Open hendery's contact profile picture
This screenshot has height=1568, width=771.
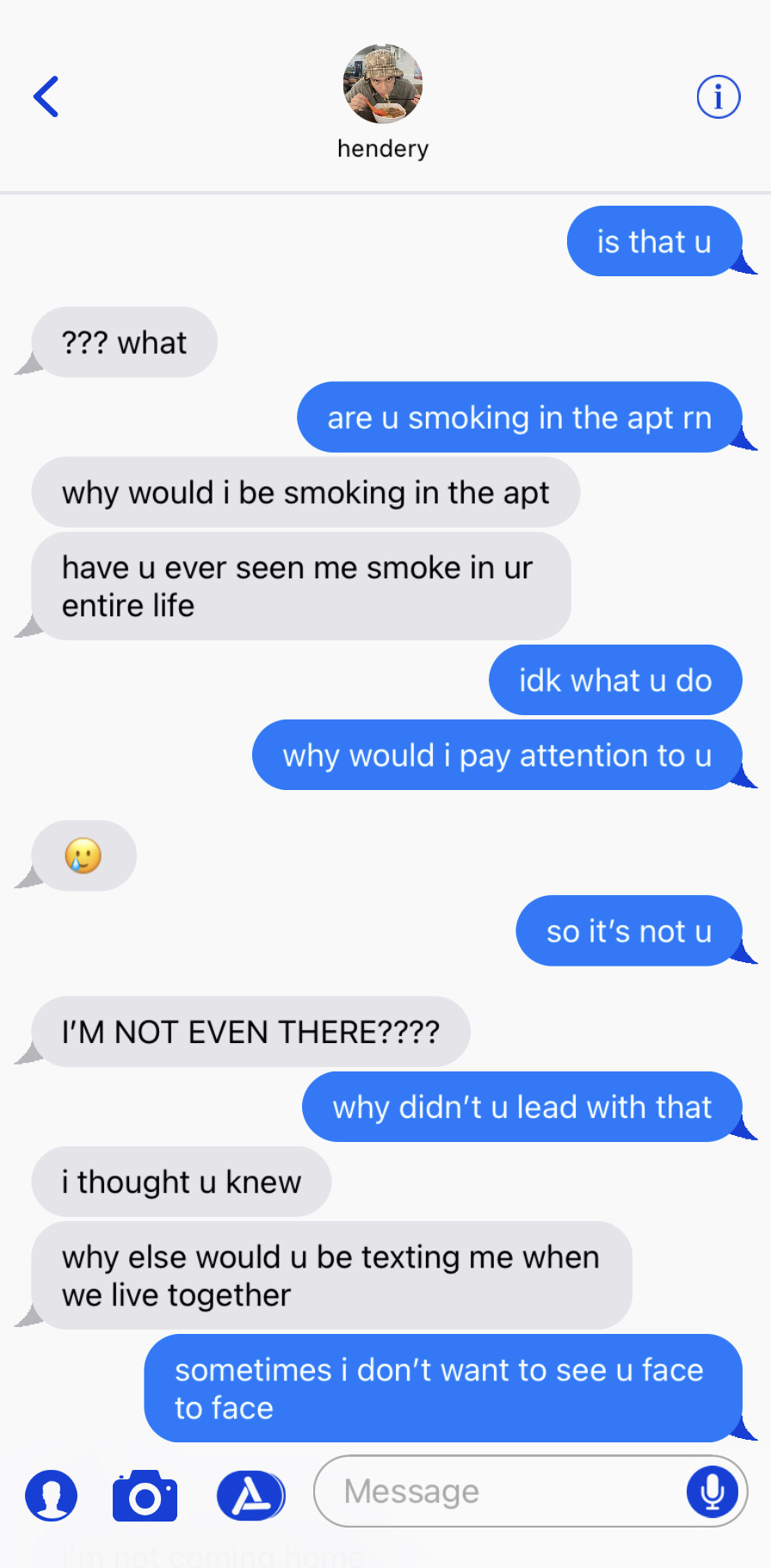tap(383, 84)
